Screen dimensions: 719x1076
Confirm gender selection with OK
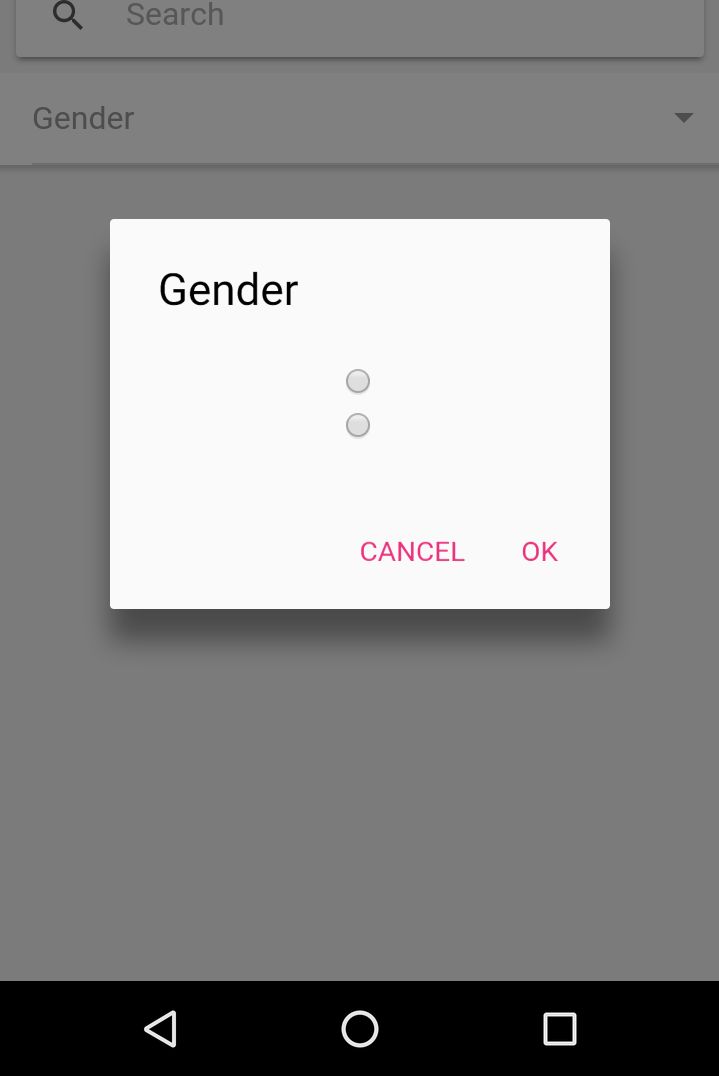click(x=539, y=551)
